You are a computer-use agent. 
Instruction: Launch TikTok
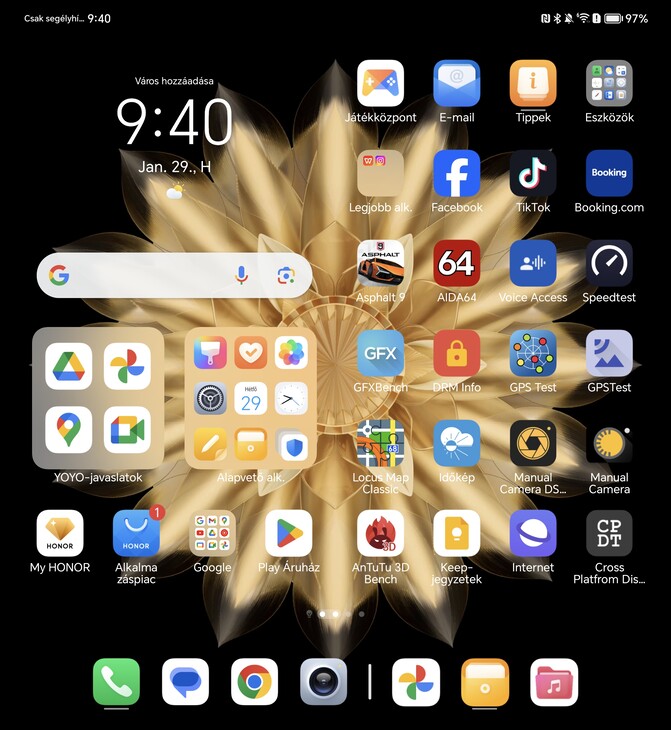532,174
